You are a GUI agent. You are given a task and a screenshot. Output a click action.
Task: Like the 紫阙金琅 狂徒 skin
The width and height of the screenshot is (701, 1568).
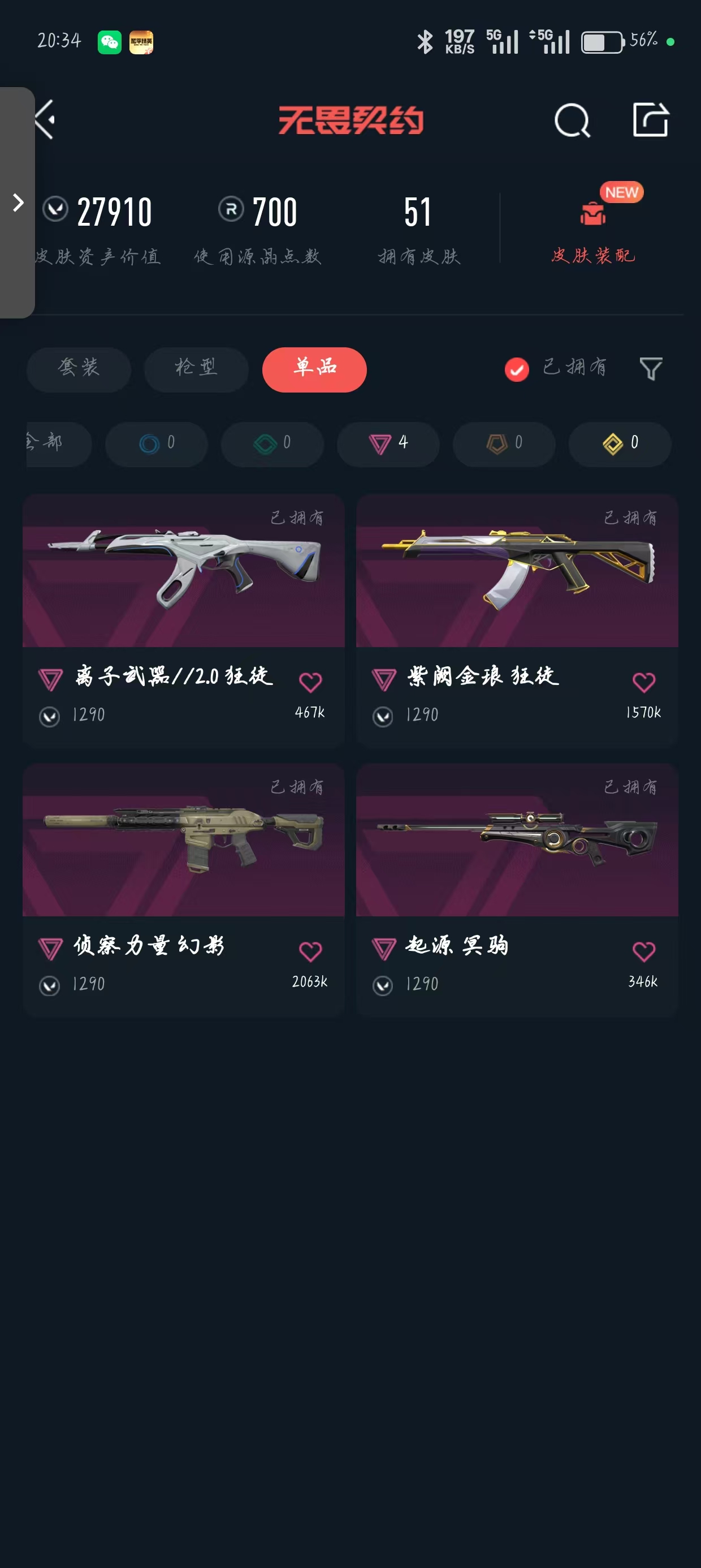pos(644,682)
